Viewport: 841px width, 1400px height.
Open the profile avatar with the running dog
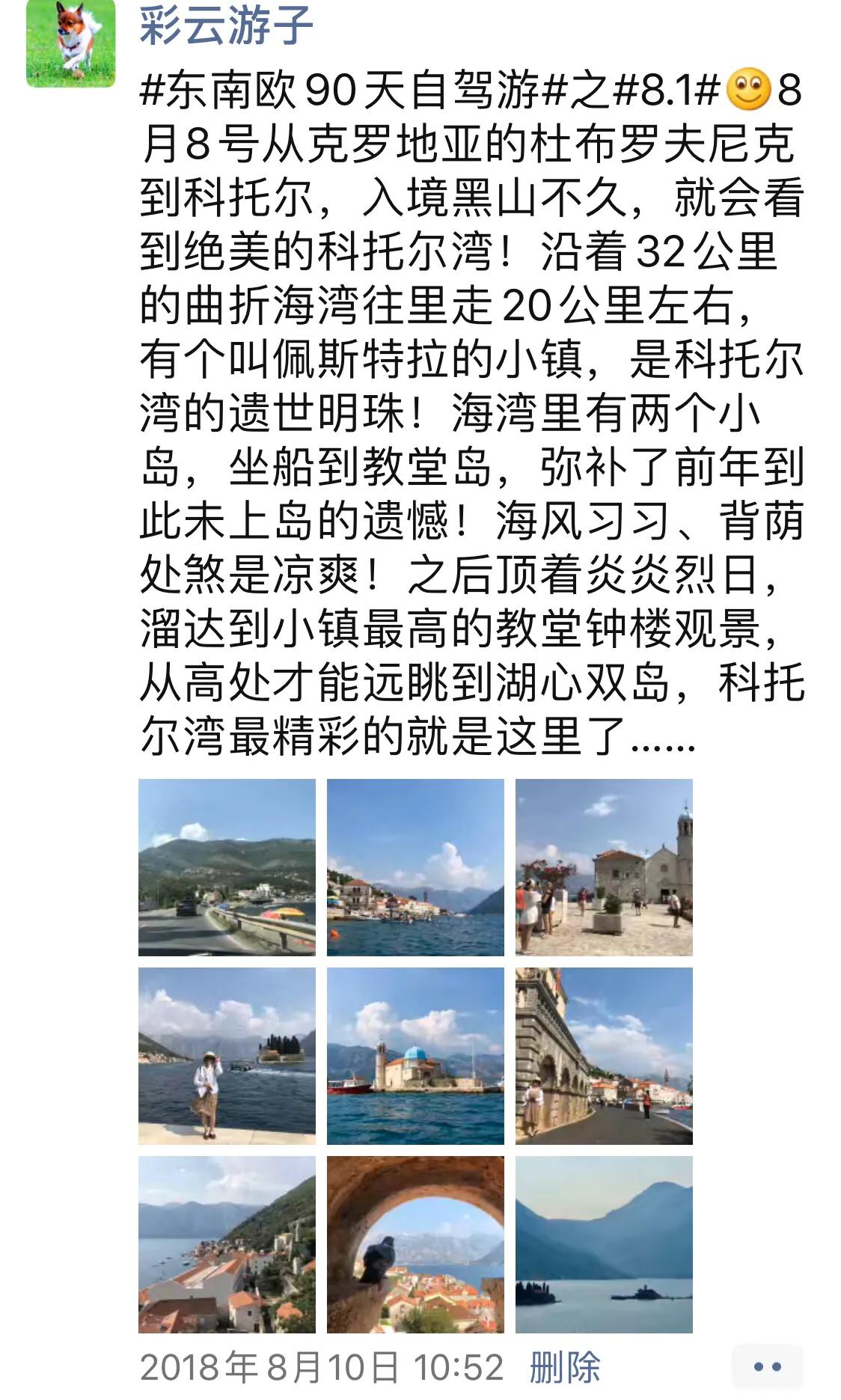pyautogui.click(x=70, y=43)
